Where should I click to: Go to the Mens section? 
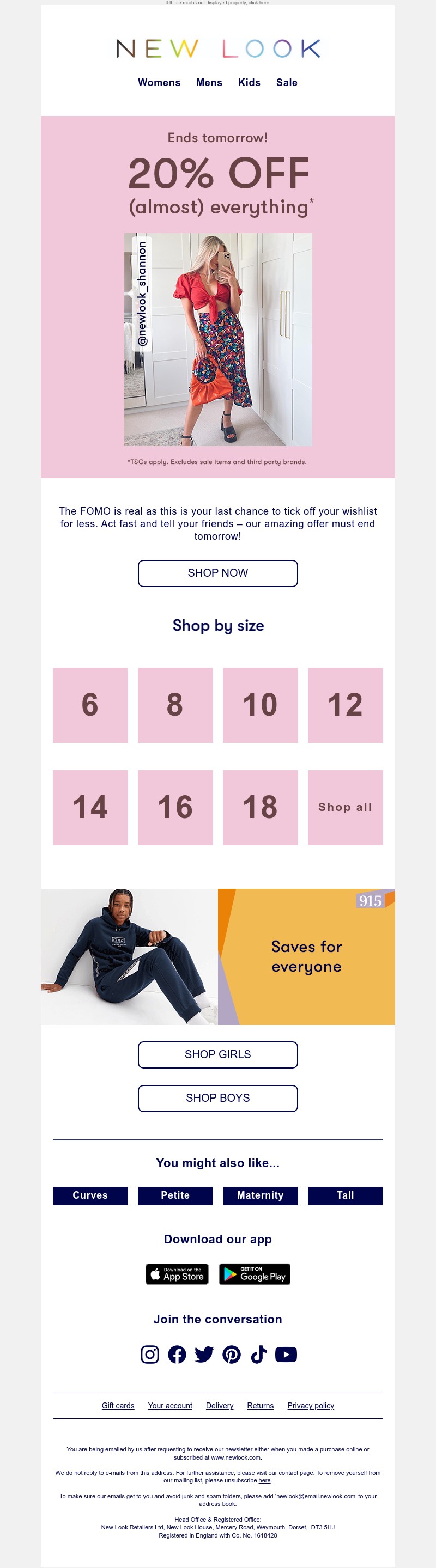(209, 83)
